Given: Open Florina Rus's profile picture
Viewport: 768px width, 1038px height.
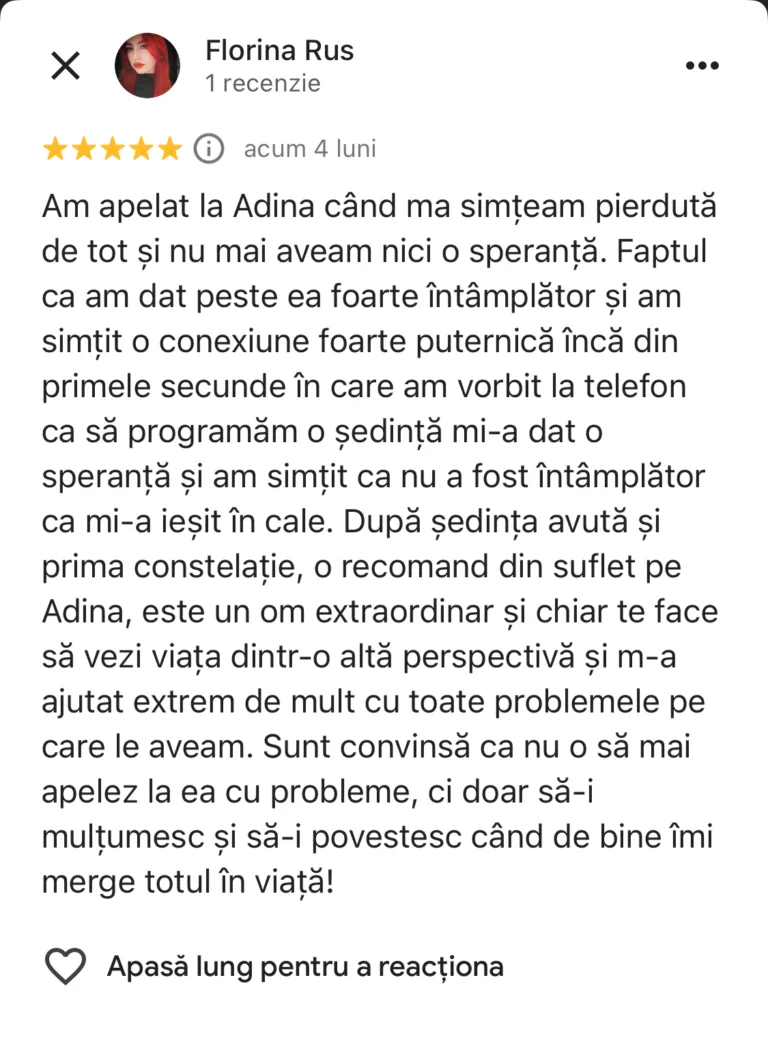Looking at the screenshot, I should [x=148, y=66].
